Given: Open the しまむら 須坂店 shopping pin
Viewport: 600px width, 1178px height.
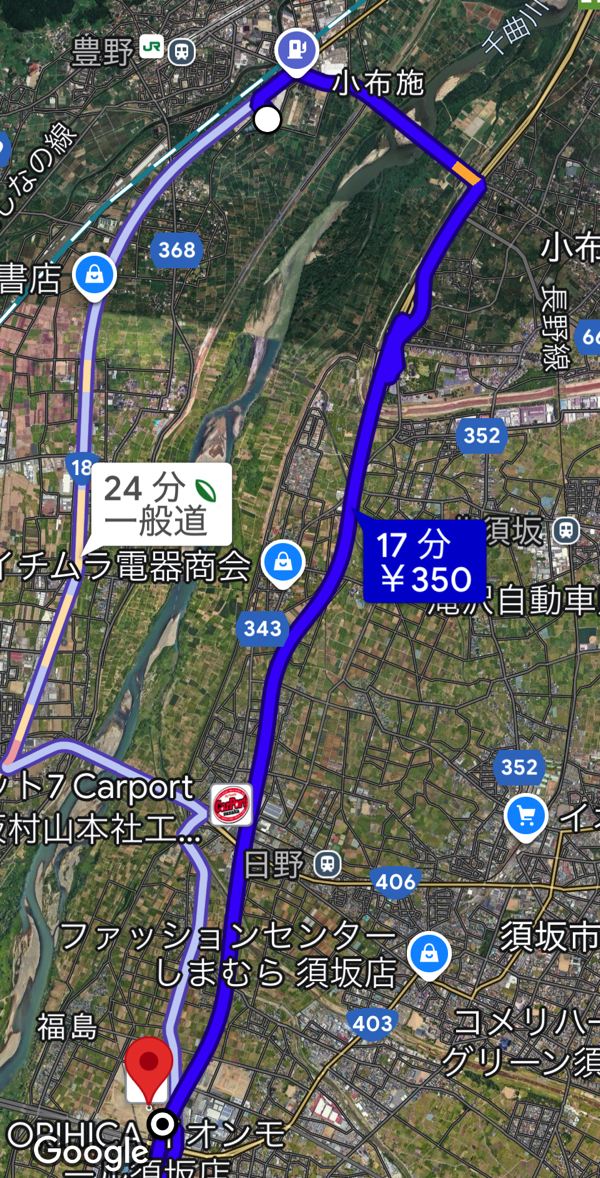Looking at the screenshot, I should click(428, 956).
